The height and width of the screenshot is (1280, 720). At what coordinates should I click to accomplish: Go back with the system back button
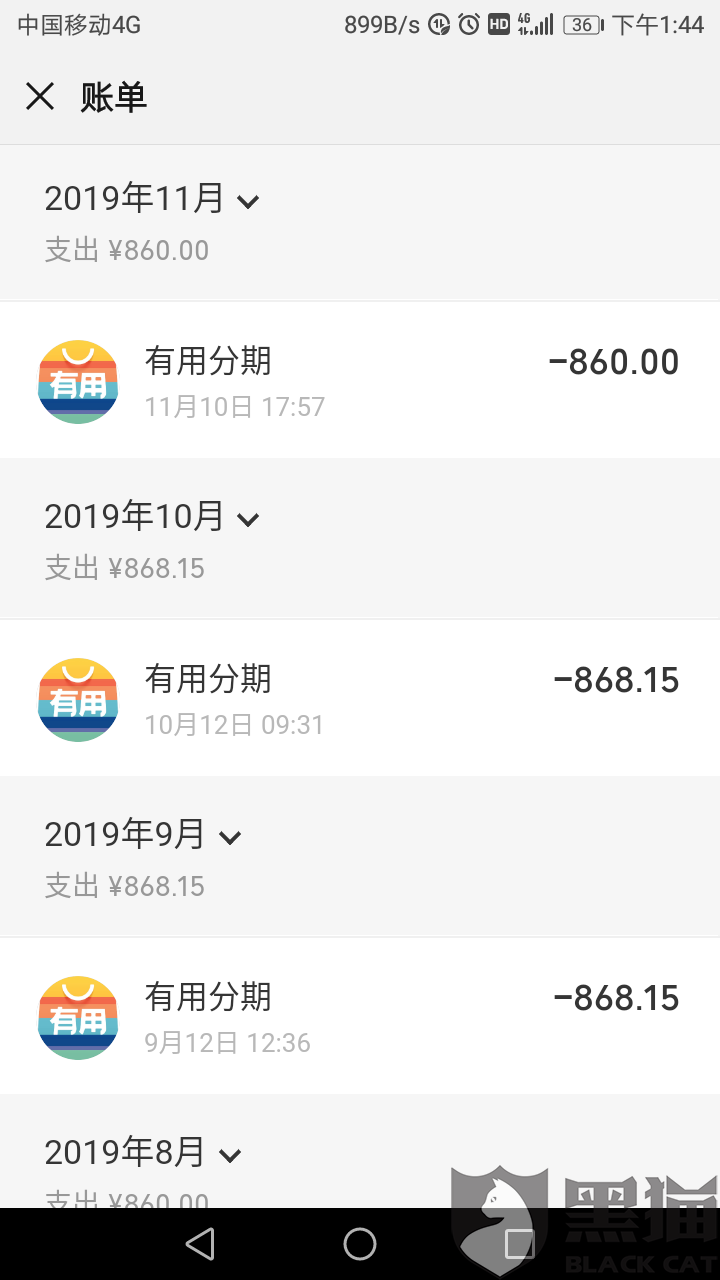[200, 1244]
